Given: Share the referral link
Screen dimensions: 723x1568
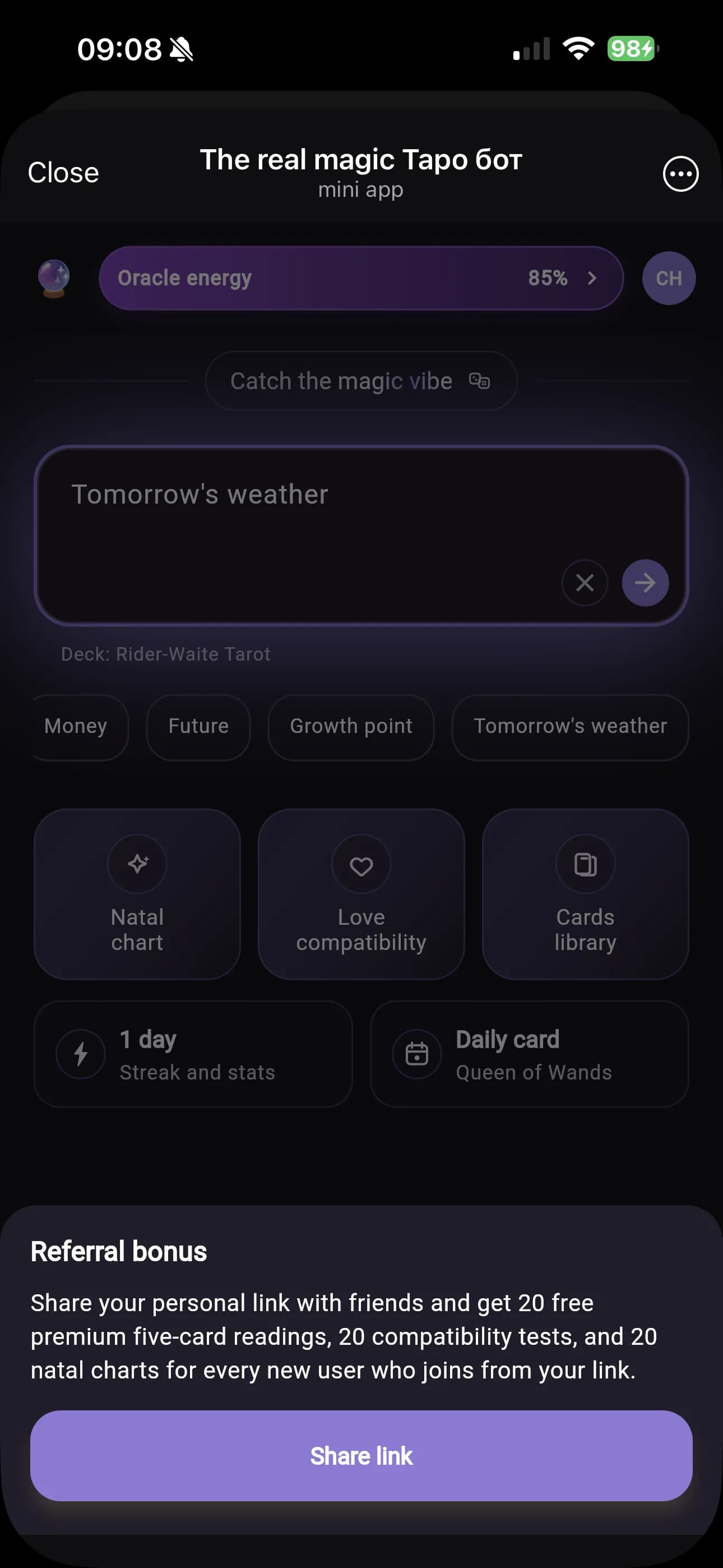Looking at the screenshot, I should pyautogui.click(x=361, y=1455).
